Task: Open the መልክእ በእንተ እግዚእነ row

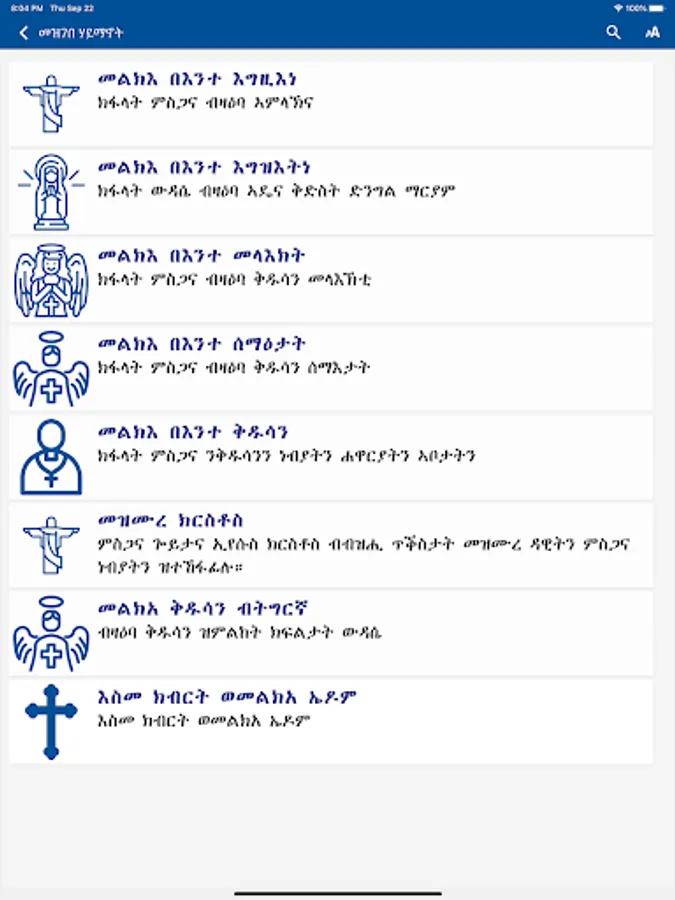Action: (x=331, y=104)
